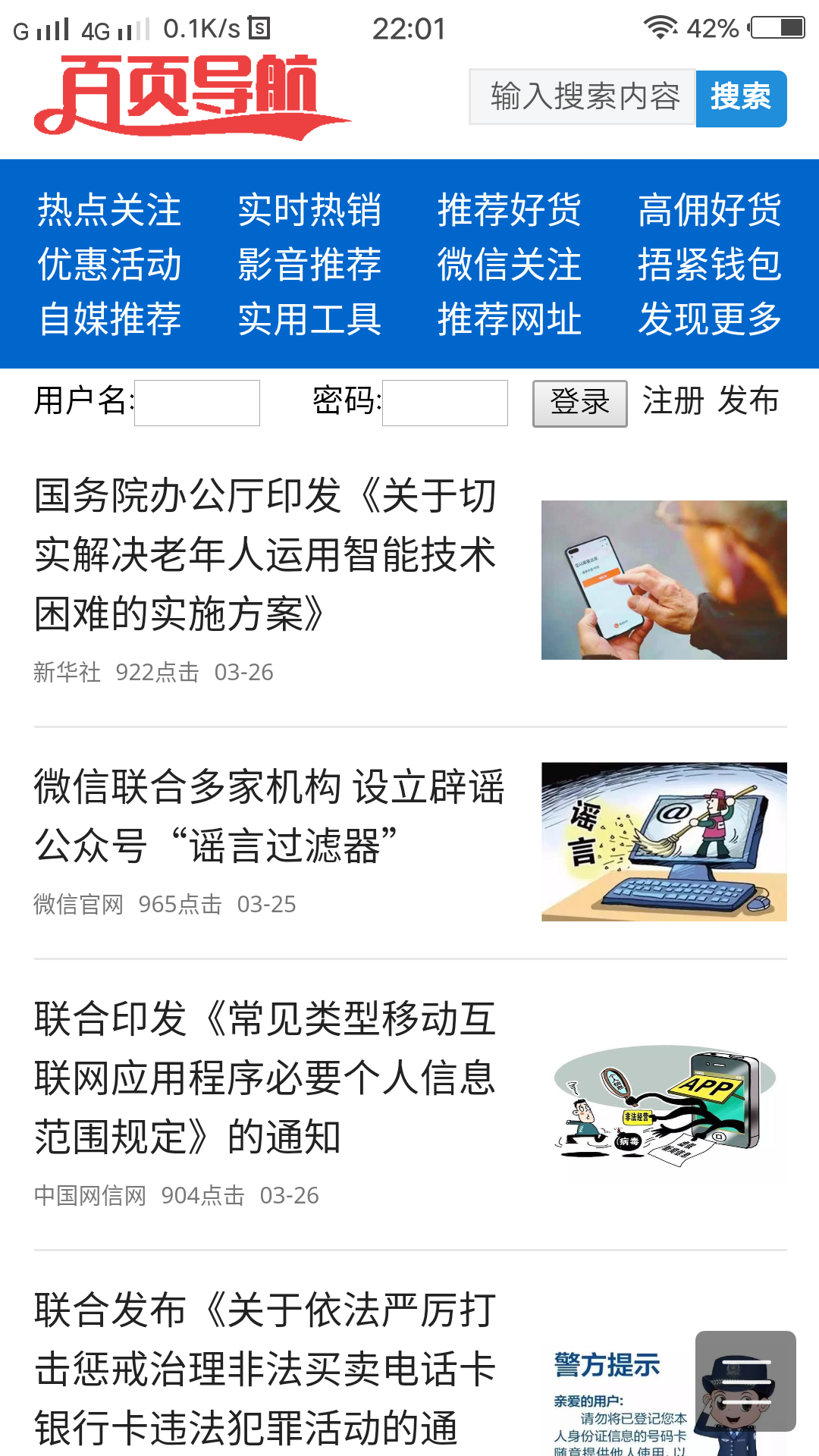This screenshot has width=819, height=1456.
Task: Tap the blue 搜索 button
Action: click(x=741, y=98)
